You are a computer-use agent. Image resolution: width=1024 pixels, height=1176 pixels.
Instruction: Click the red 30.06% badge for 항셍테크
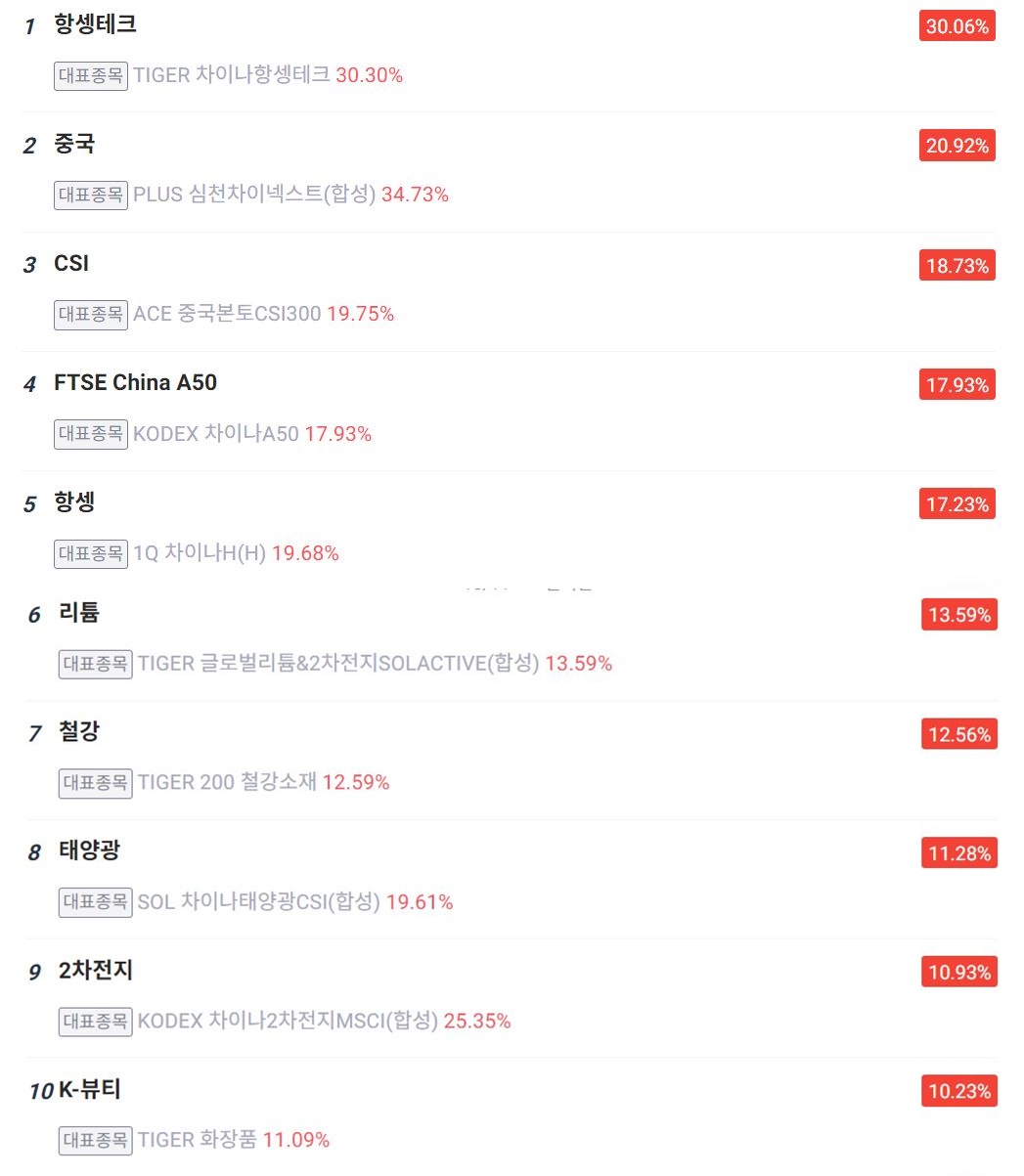(957, 26)
